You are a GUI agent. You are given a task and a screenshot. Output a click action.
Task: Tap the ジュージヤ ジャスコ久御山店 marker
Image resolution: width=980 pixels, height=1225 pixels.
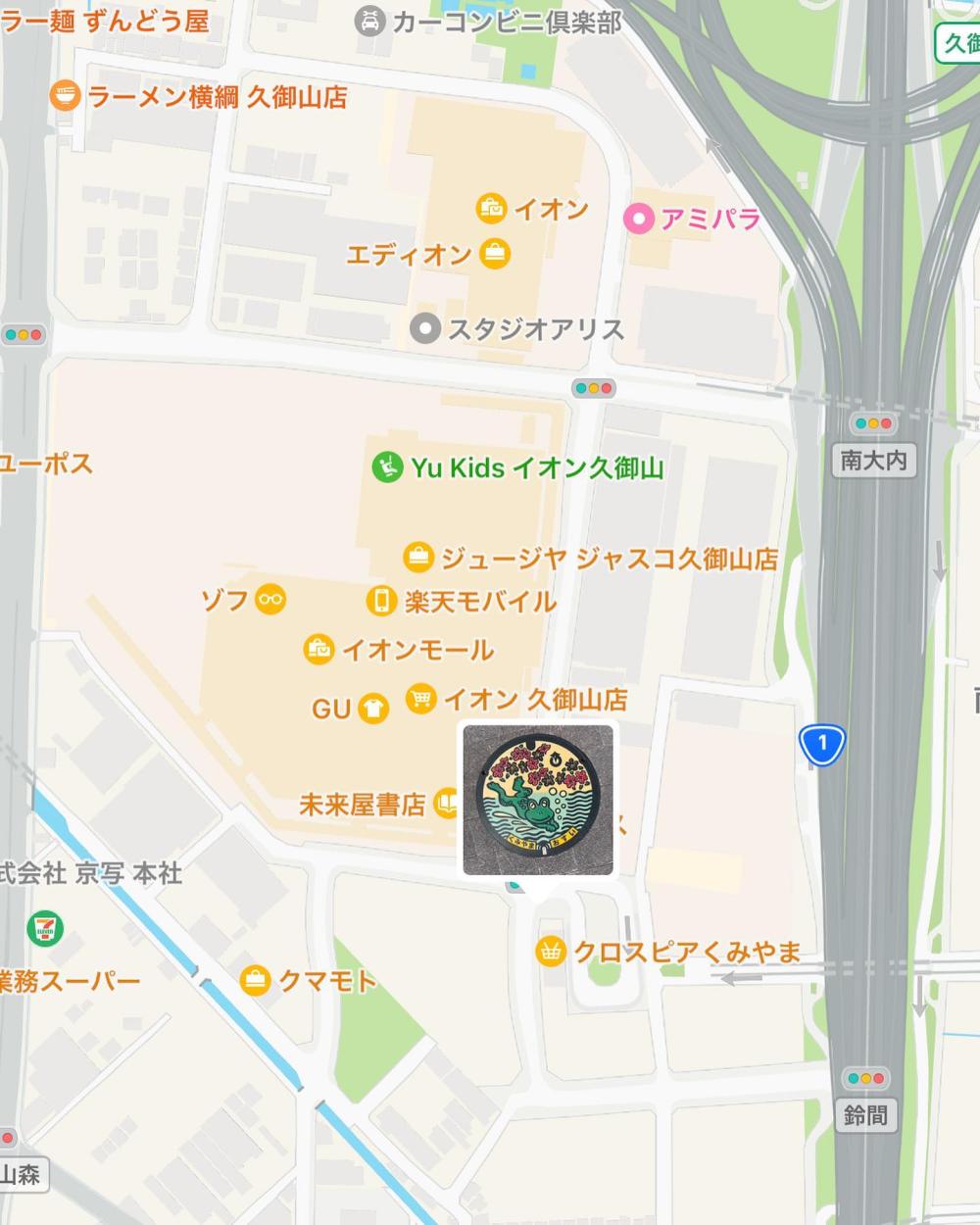418,558
